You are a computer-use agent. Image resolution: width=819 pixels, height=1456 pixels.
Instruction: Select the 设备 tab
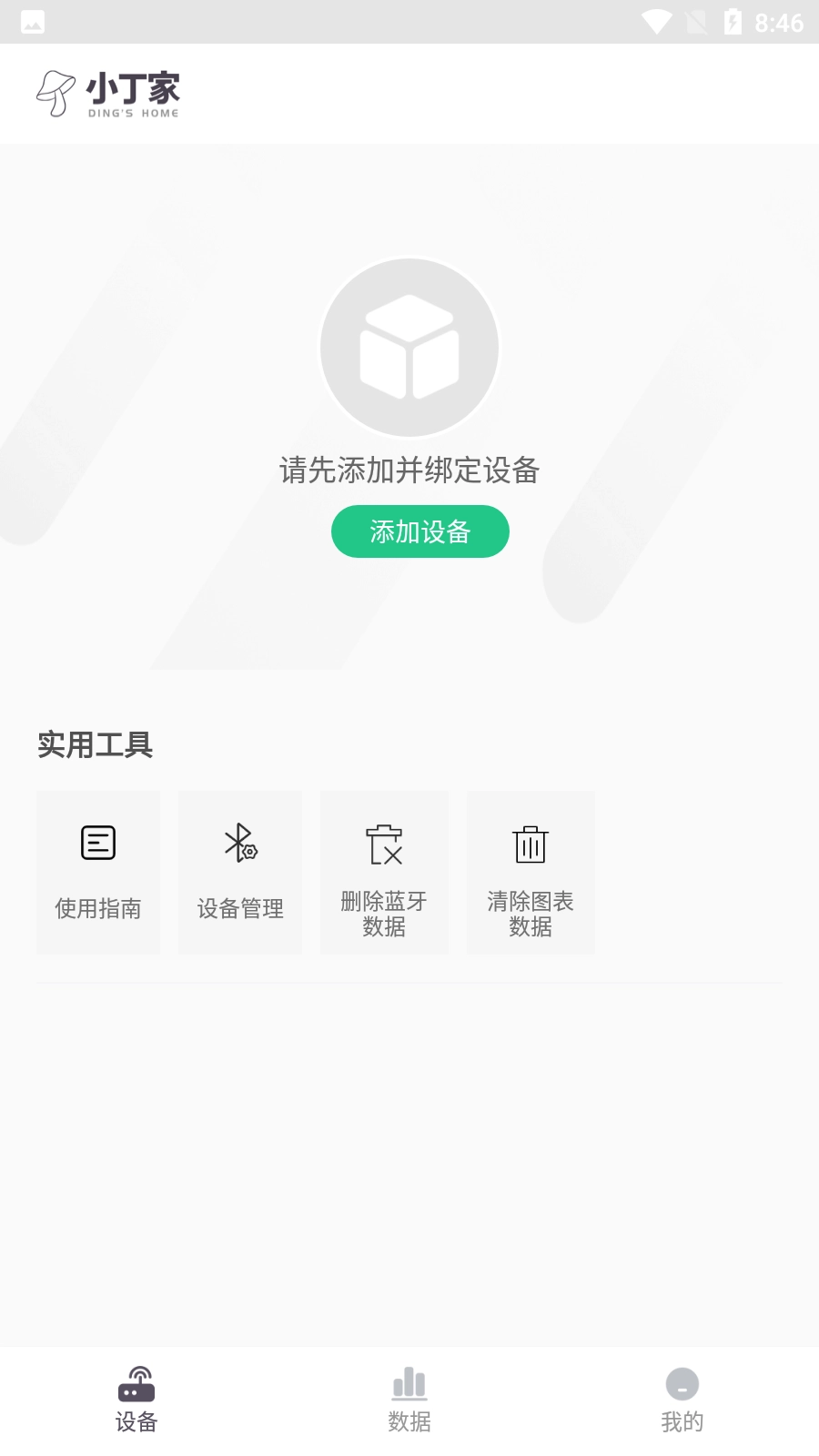[x=136, y=1421]
